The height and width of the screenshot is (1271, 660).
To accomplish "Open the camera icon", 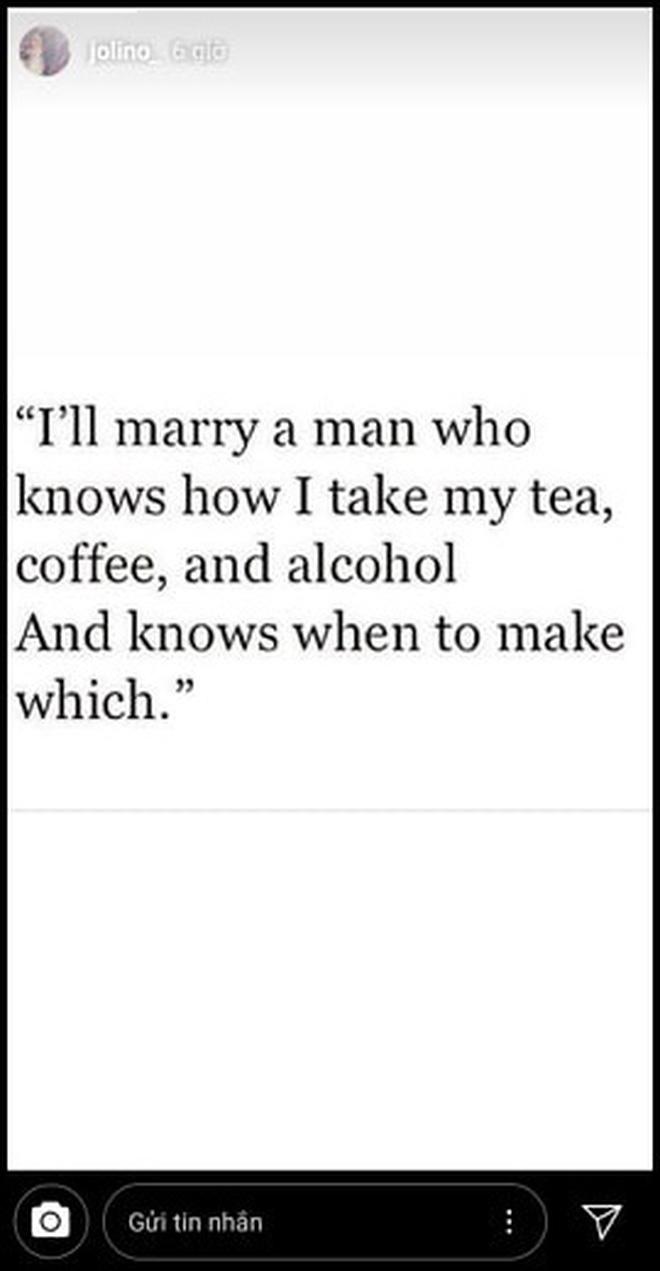I will [50, 1221].
